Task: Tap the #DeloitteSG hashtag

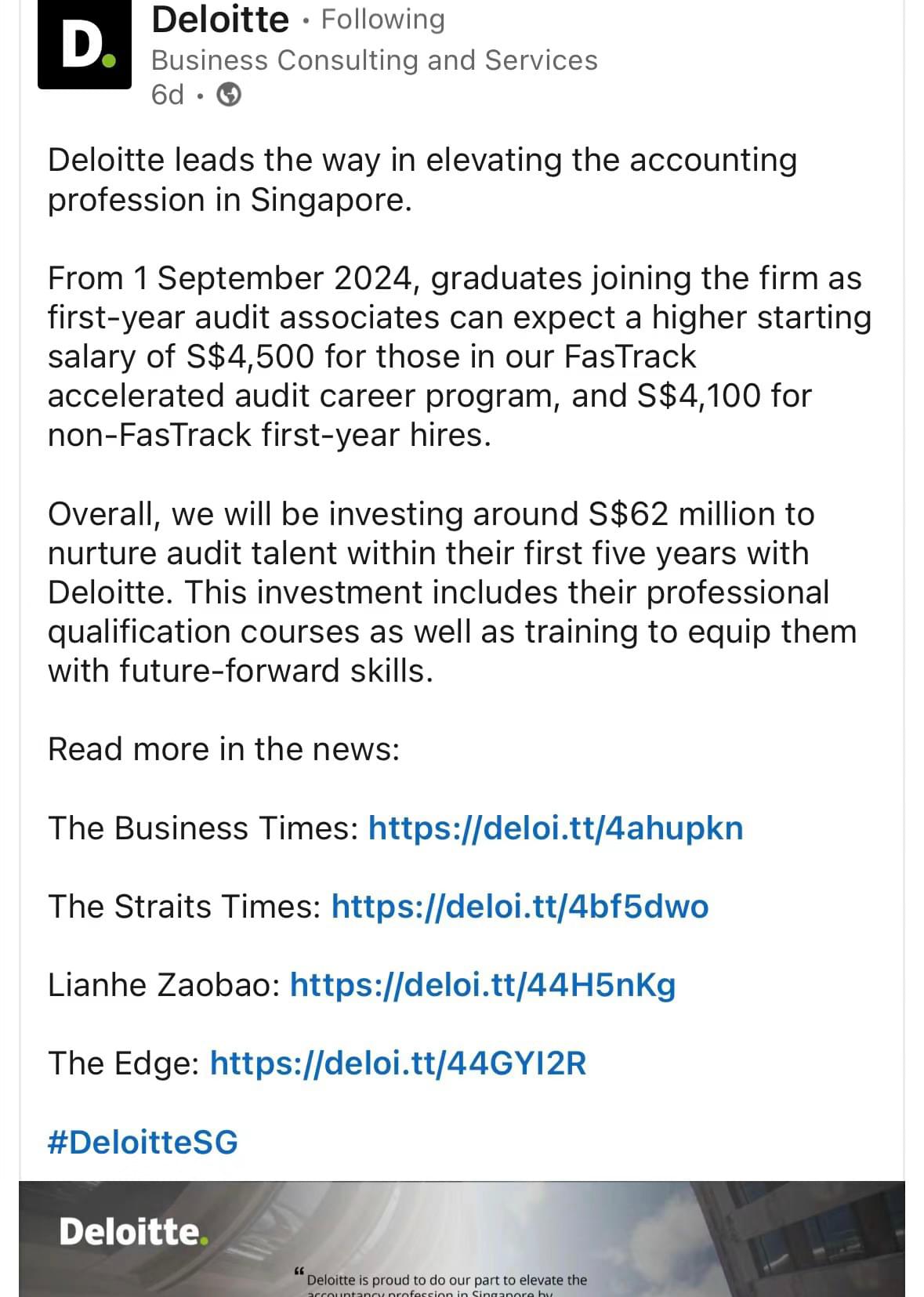Action: pyautogui.click(x=143, y=1142)
